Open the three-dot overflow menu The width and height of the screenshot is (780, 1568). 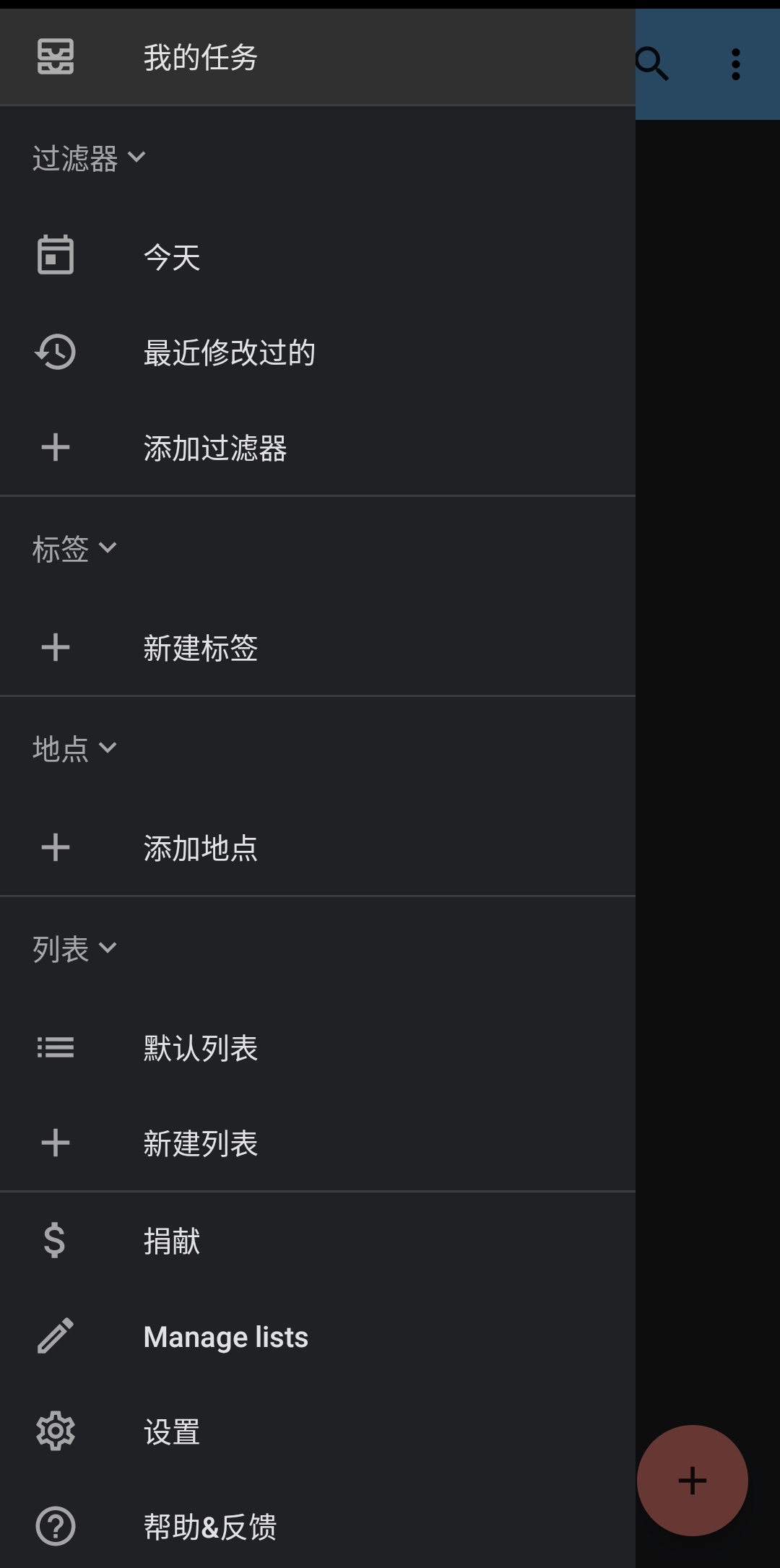[x=736, y=64]
